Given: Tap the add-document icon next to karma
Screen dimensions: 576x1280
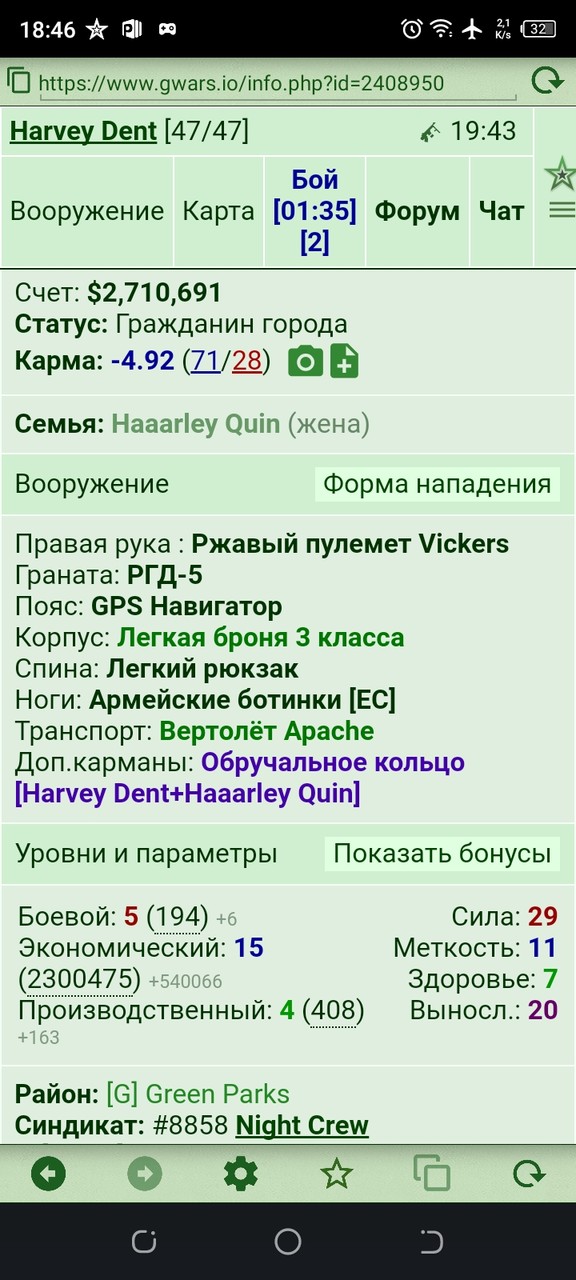Looking at the screenshot, I should click(344, 361).
